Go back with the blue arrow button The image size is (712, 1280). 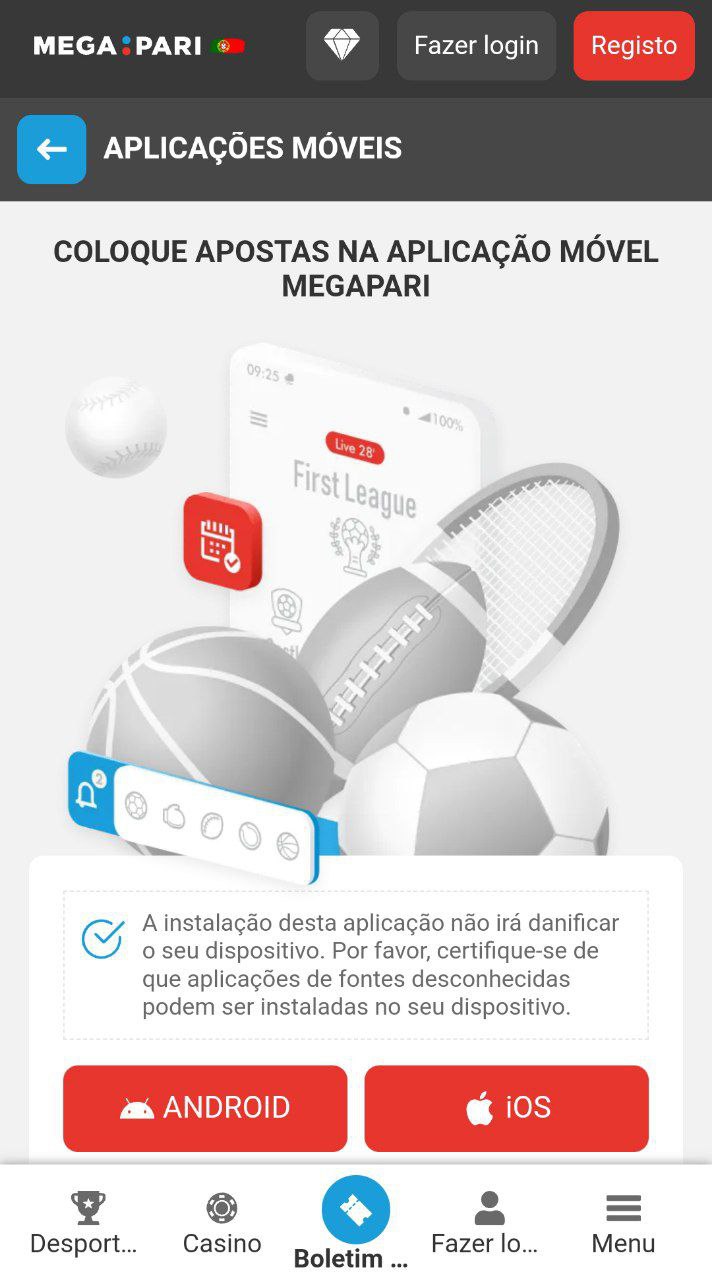(x=51, y=149)
